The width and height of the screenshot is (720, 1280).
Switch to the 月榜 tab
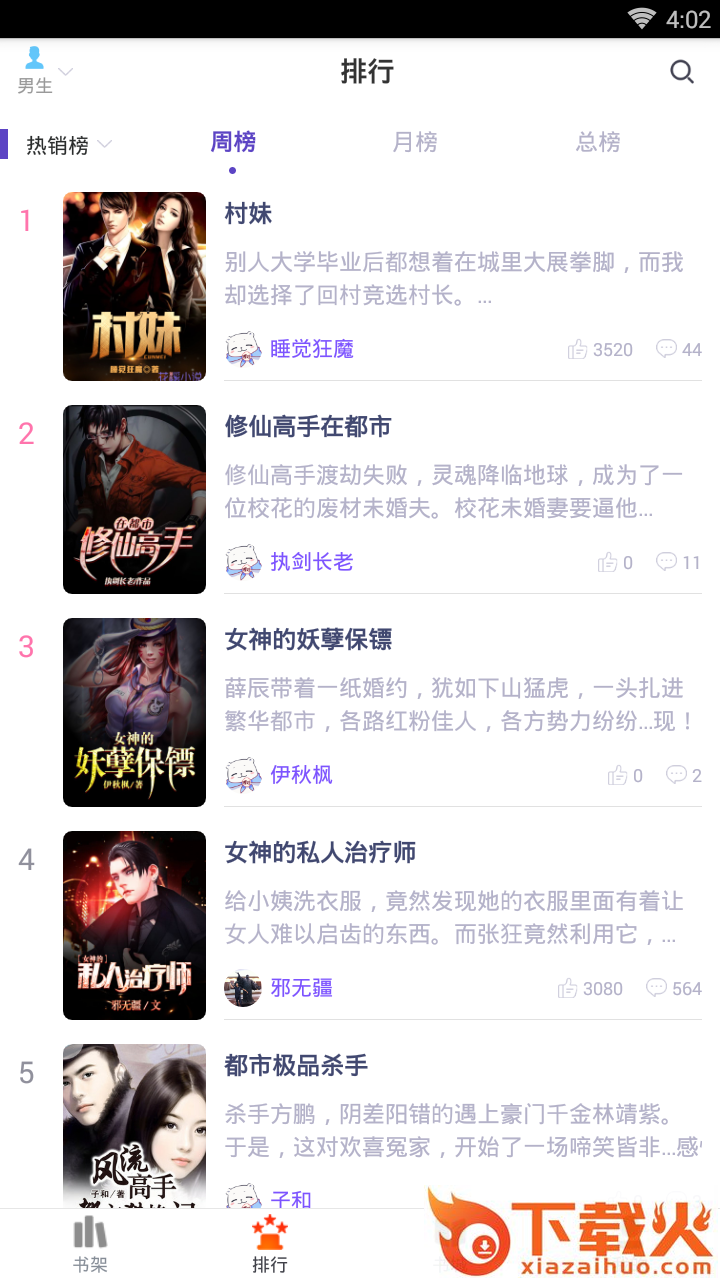415,142
